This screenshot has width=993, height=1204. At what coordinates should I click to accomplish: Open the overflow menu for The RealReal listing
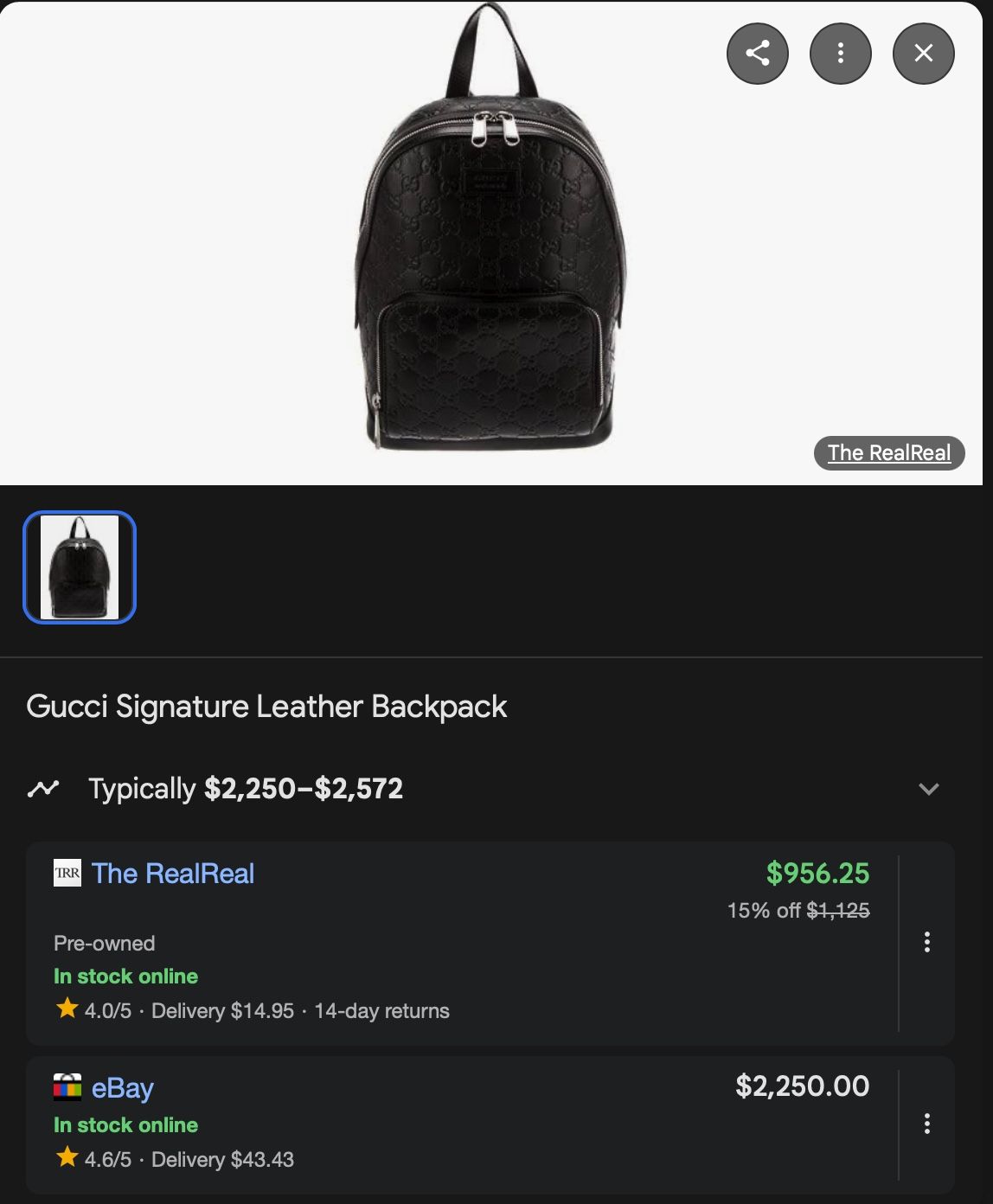(x=926, y=943)
